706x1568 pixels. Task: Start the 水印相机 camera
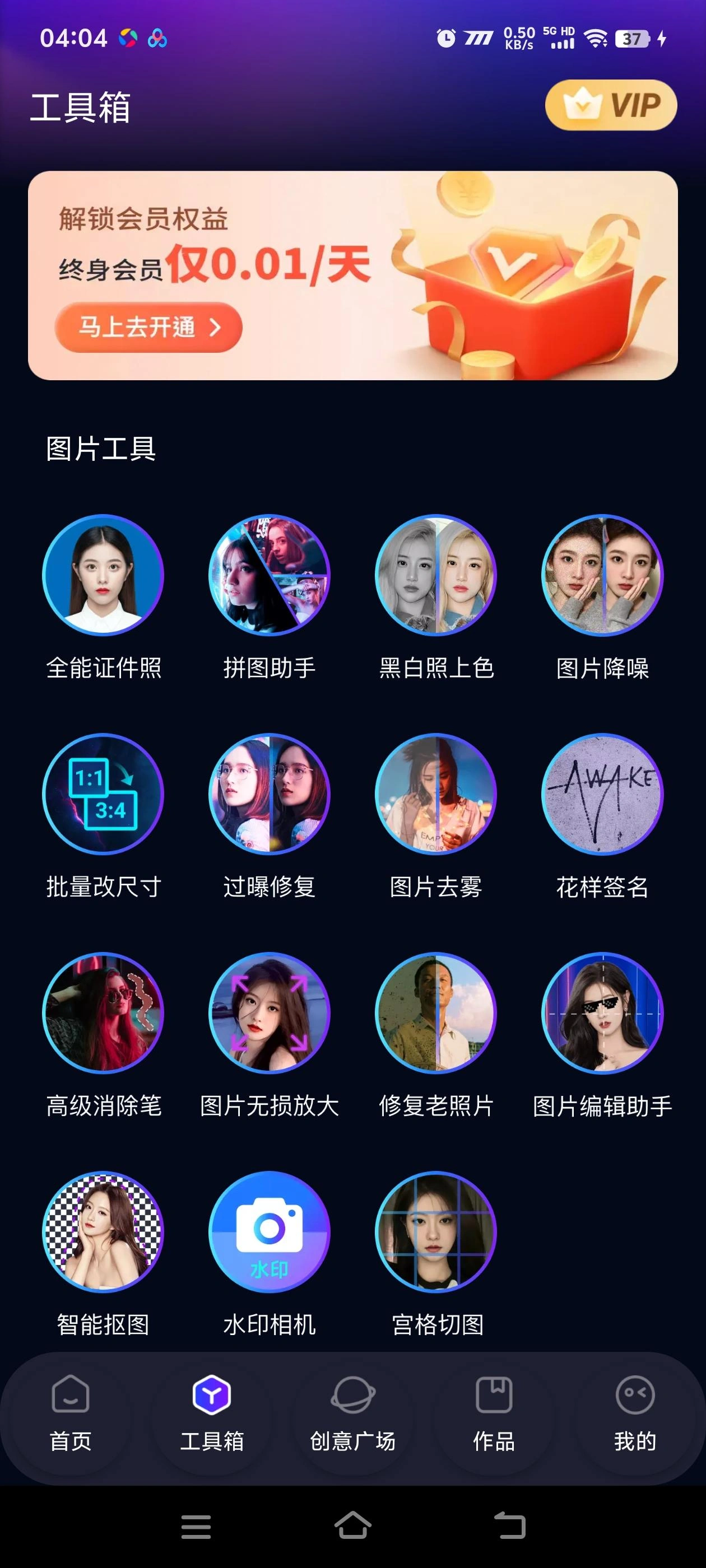coord(270,1231)
